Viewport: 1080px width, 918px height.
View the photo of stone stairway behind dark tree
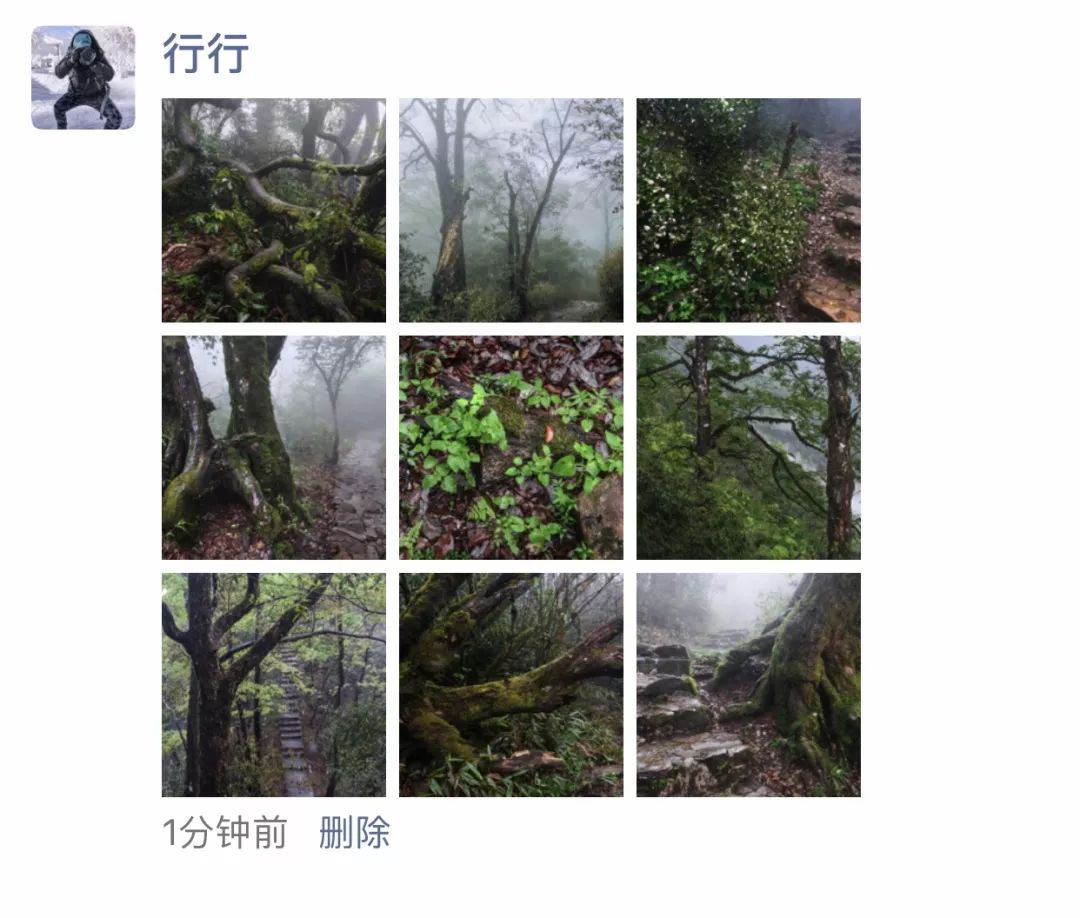[x=274, y=684]
